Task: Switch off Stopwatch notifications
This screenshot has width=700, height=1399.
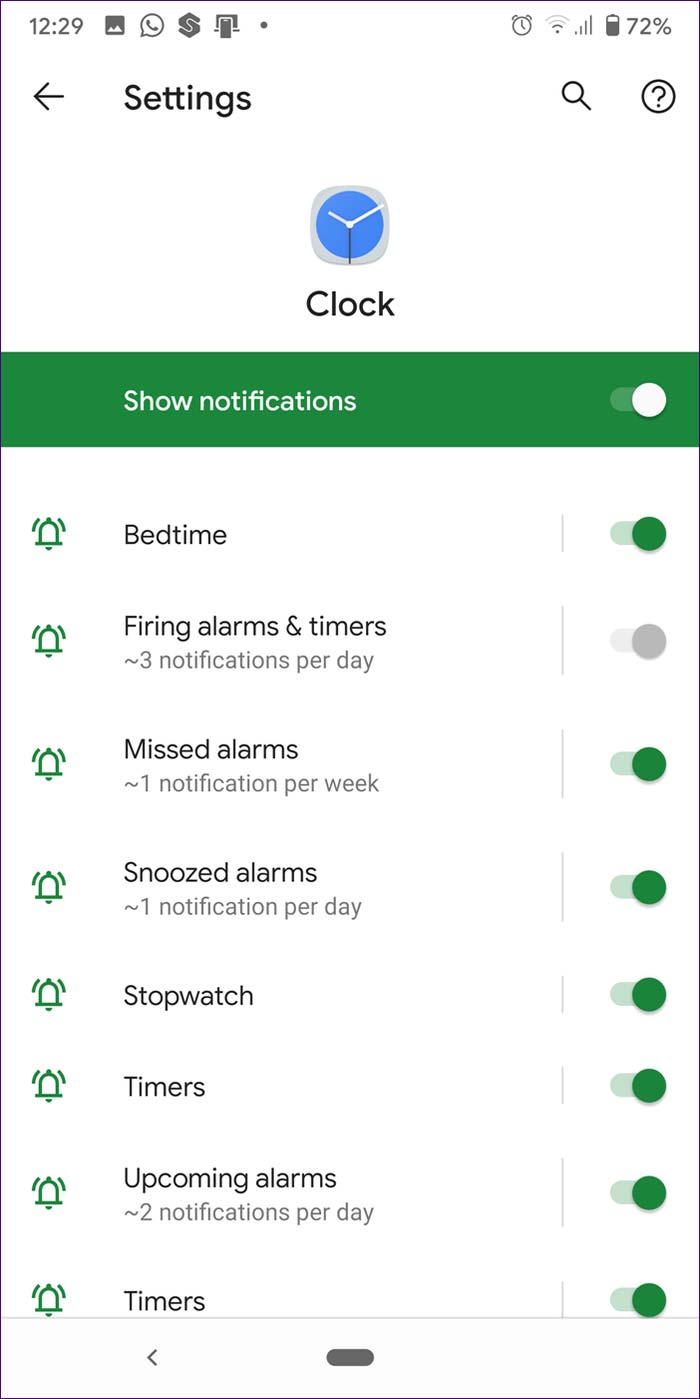Action: point(638,995)
